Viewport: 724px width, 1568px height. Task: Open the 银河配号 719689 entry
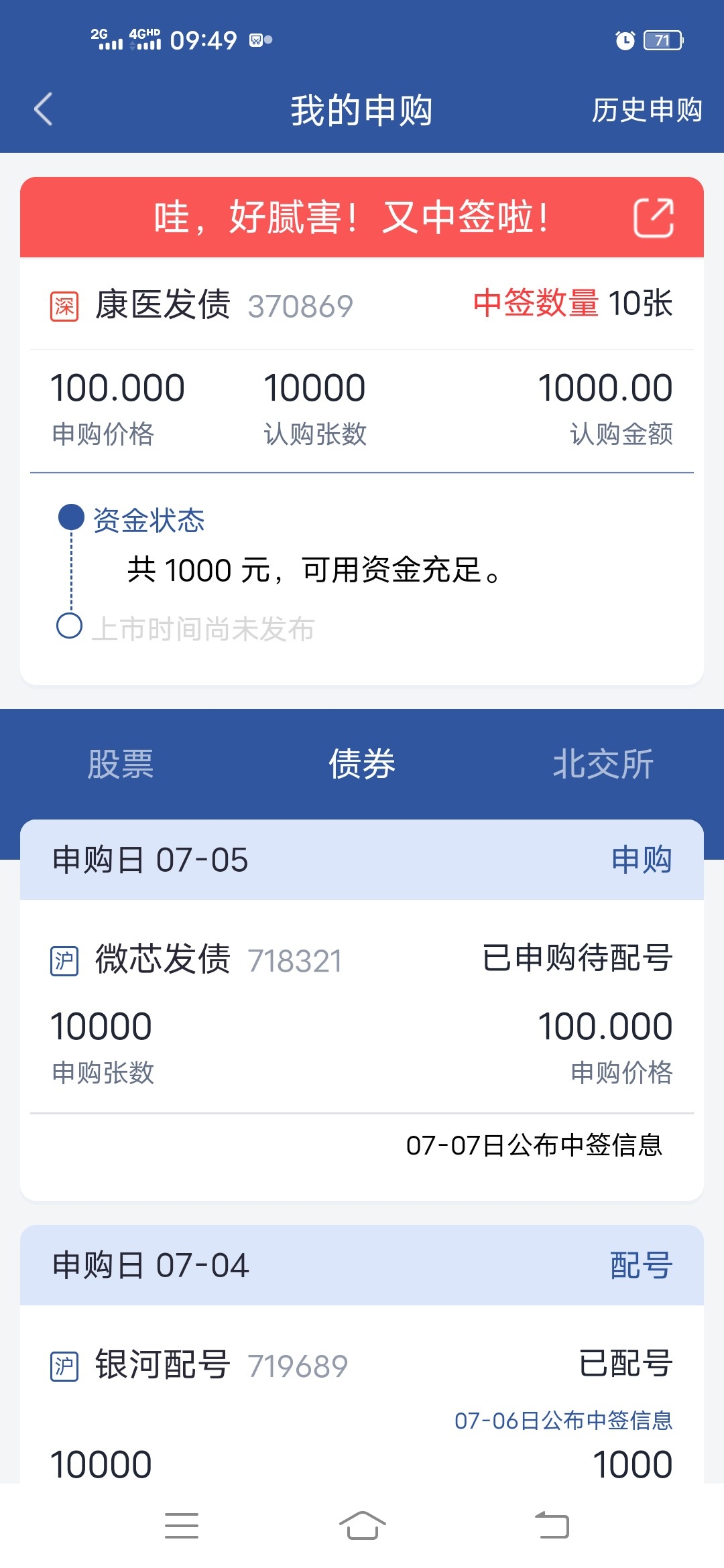(362, 1394)
